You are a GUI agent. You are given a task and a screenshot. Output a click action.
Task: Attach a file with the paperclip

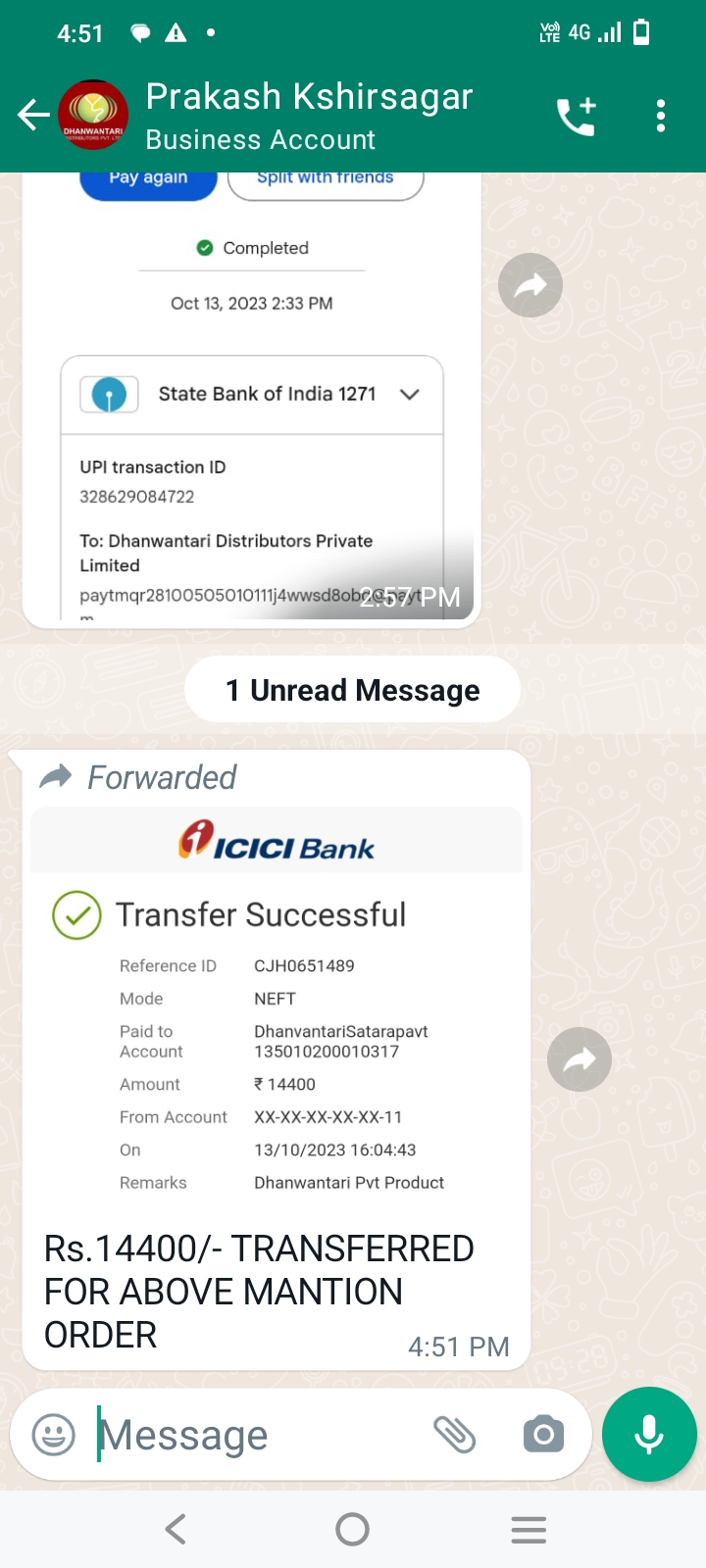pyautogui.click(x=455, y=1436)
